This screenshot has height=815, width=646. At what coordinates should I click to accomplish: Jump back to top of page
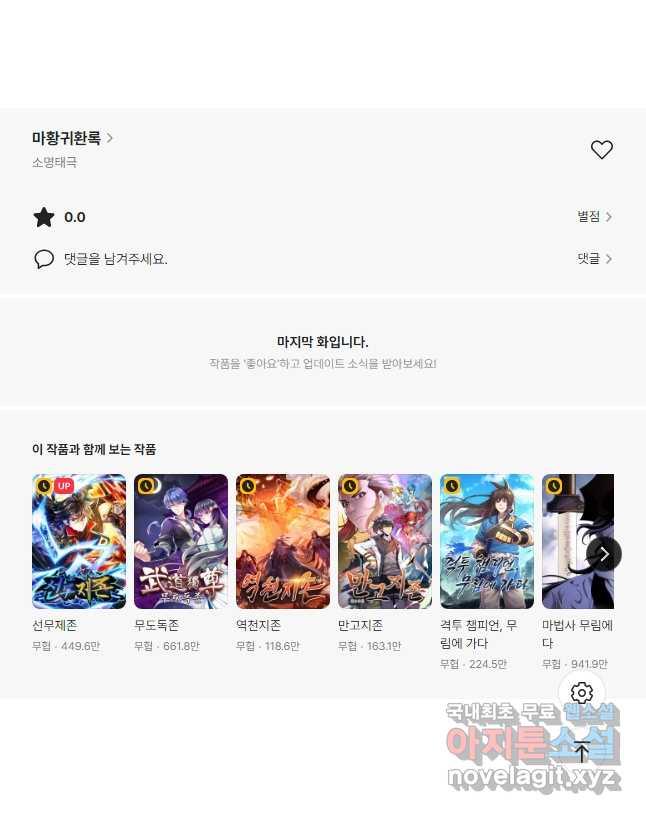582,752
